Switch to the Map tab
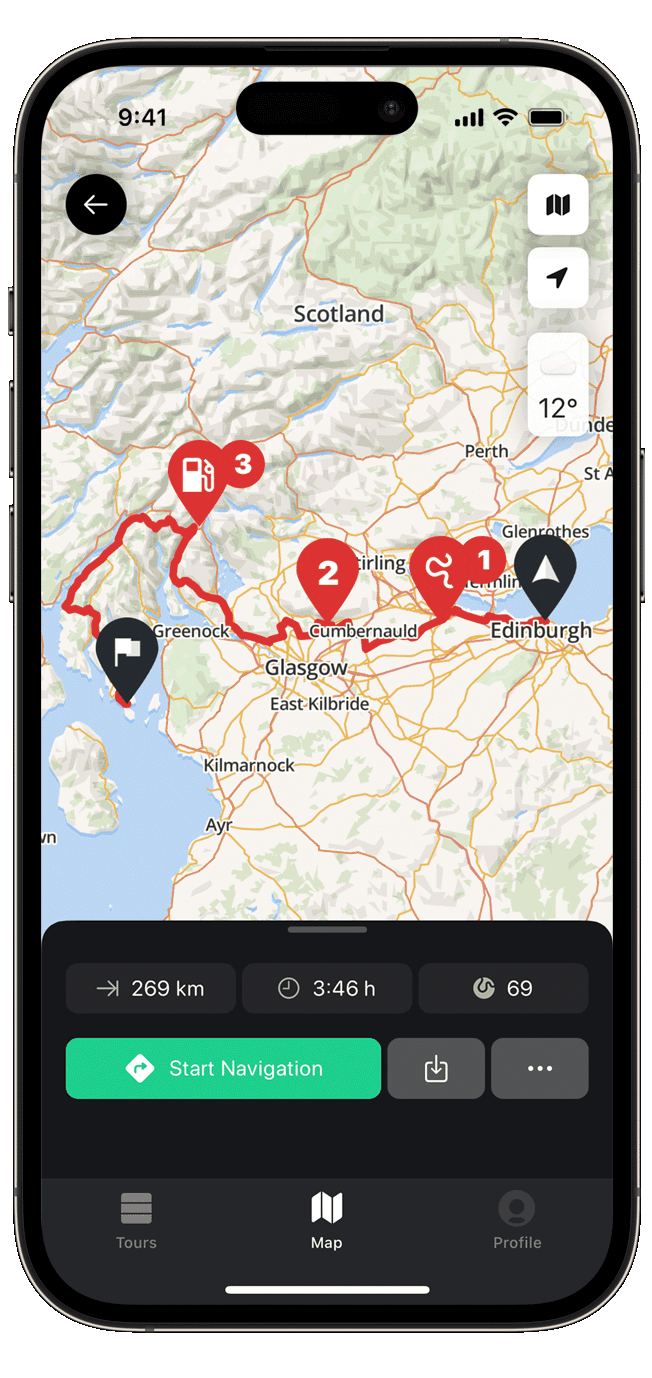This screenshot has height=1378, width=652. [326, 1221]
